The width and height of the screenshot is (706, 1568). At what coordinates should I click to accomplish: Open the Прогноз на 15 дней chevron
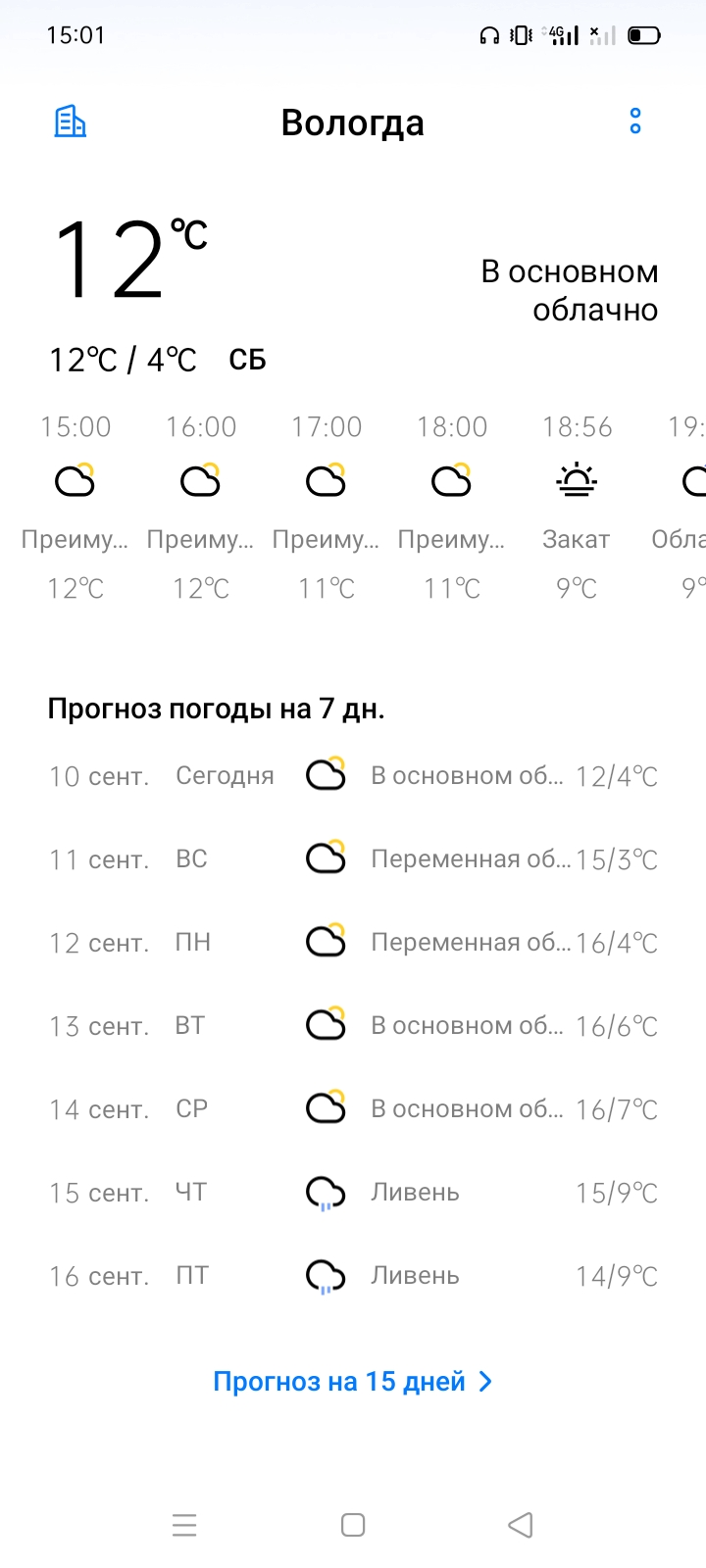point(484,1381)
